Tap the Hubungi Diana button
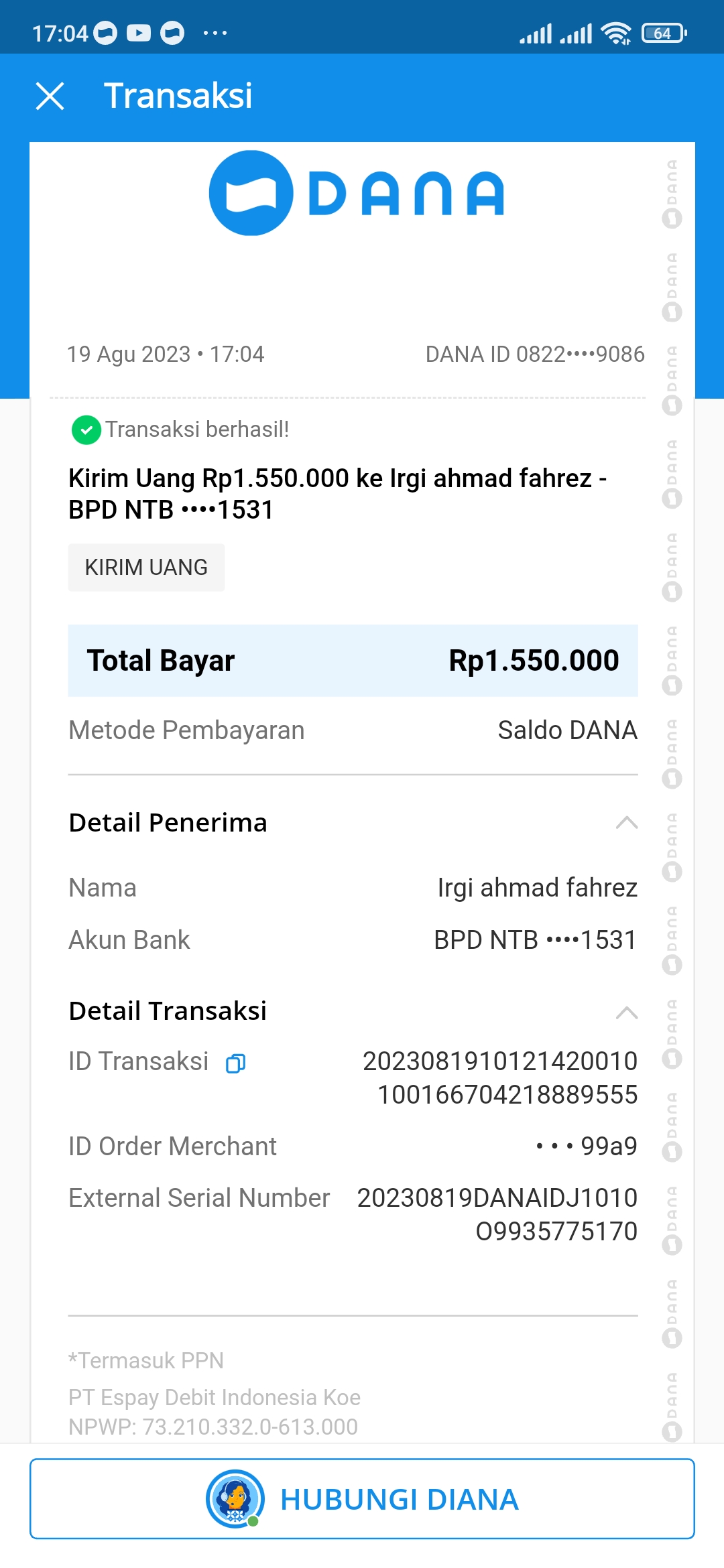Viewport: 724px width, 1568px height. coord(362,1499)
